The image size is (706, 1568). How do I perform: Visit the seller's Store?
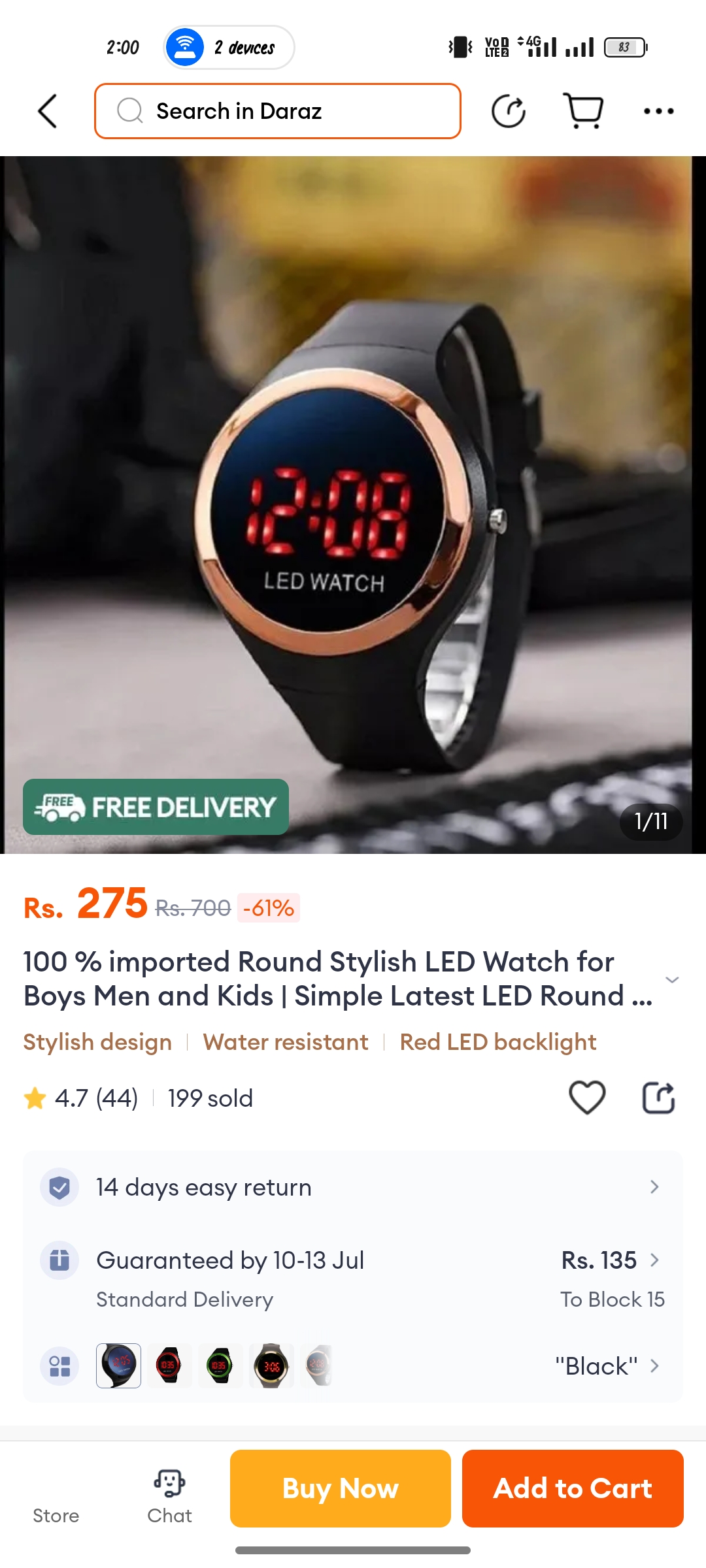point(56,1496)
